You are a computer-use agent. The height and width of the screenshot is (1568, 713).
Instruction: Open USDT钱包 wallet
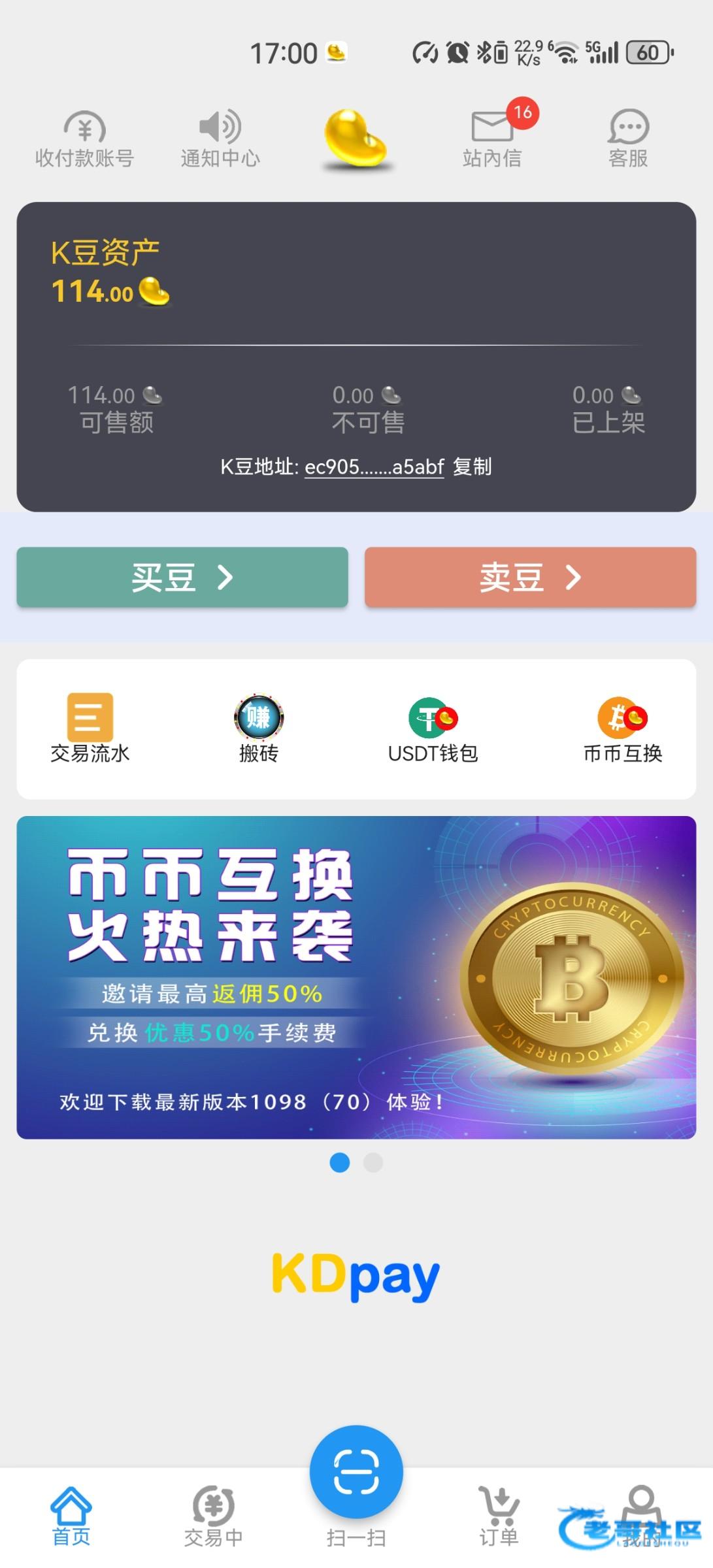tap(433, 728)
